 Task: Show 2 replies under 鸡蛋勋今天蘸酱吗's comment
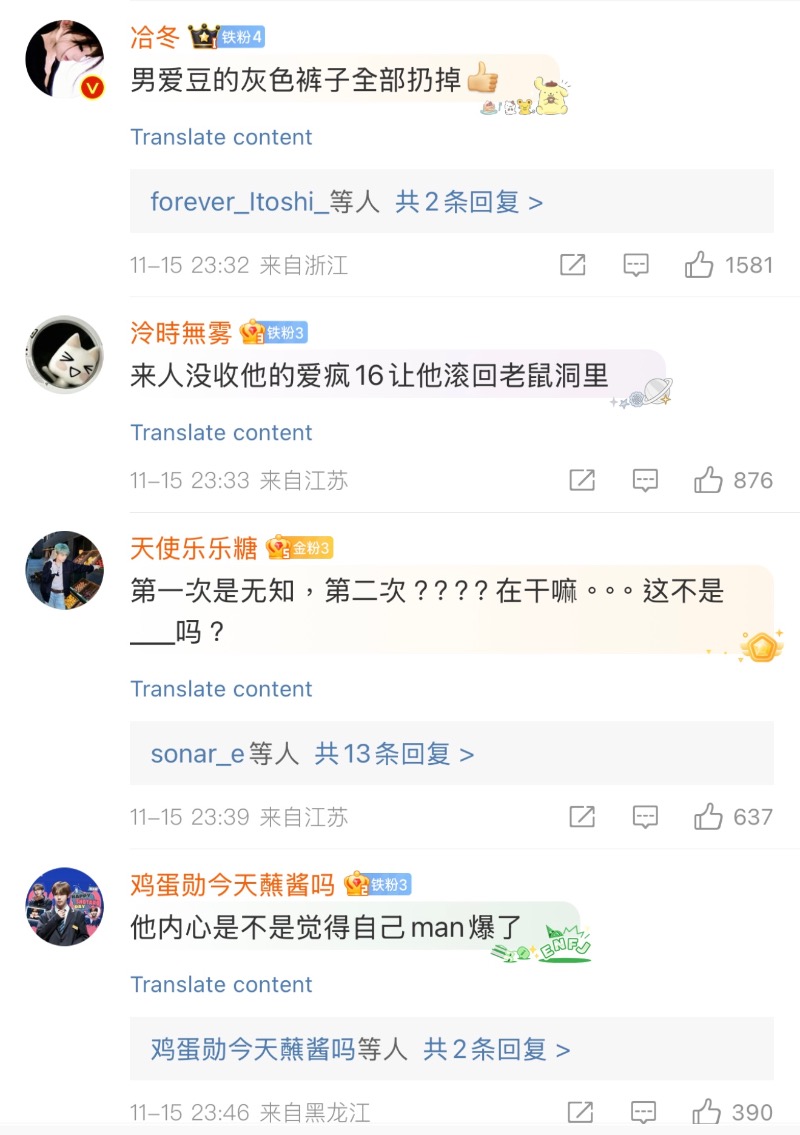(x=496, y=1049)
